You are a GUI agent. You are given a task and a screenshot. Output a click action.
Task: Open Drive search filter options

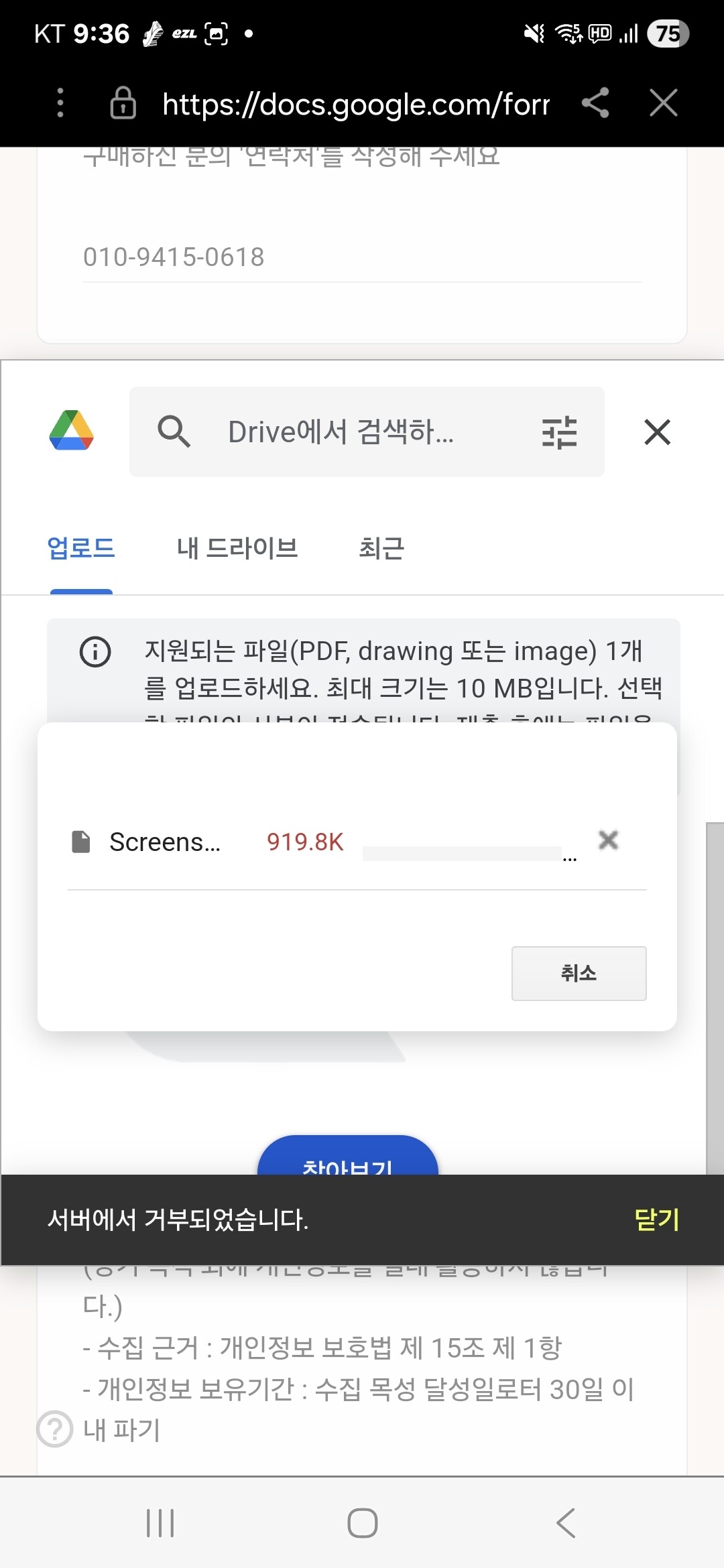tap(559, 432)
